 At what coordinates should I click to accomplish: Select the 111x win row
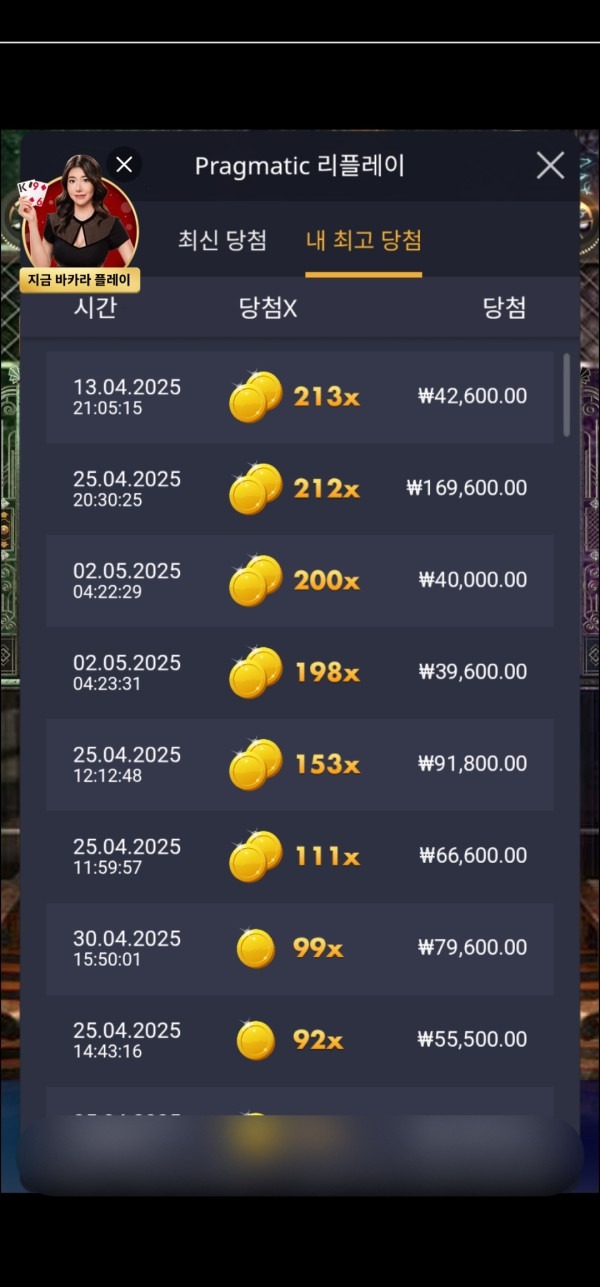pos(300,857)
